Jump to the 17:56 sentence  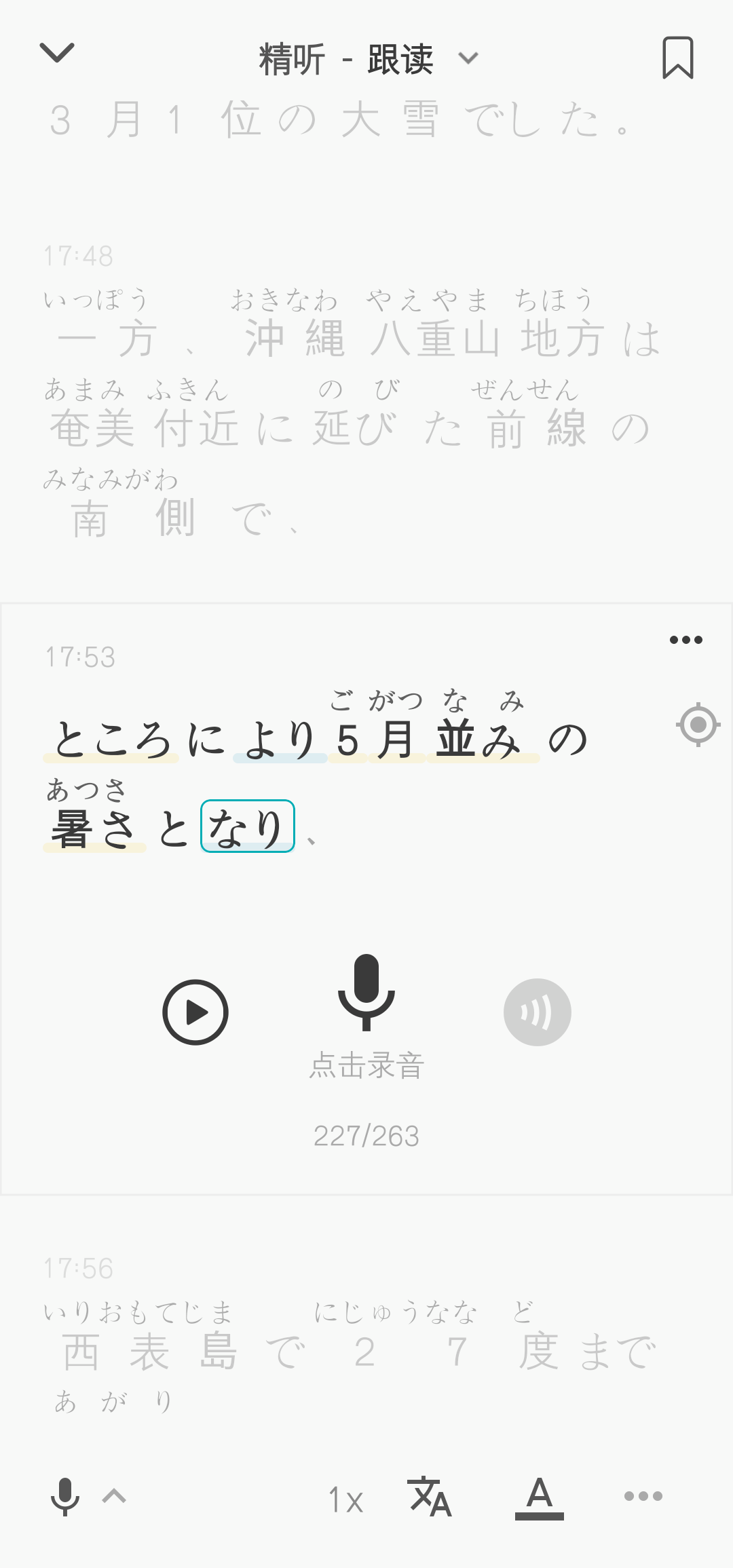353,1350
